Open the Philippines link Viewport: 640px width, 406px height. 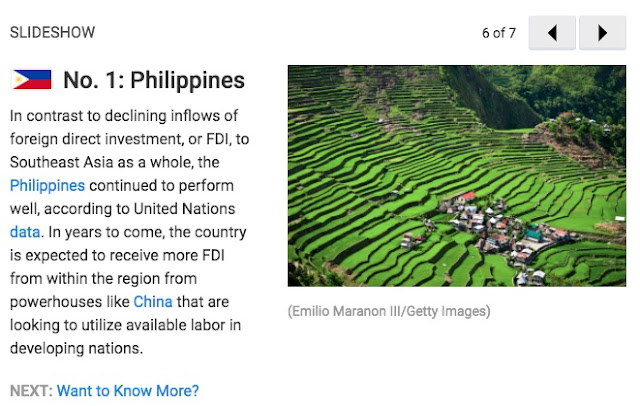point(47,185)
